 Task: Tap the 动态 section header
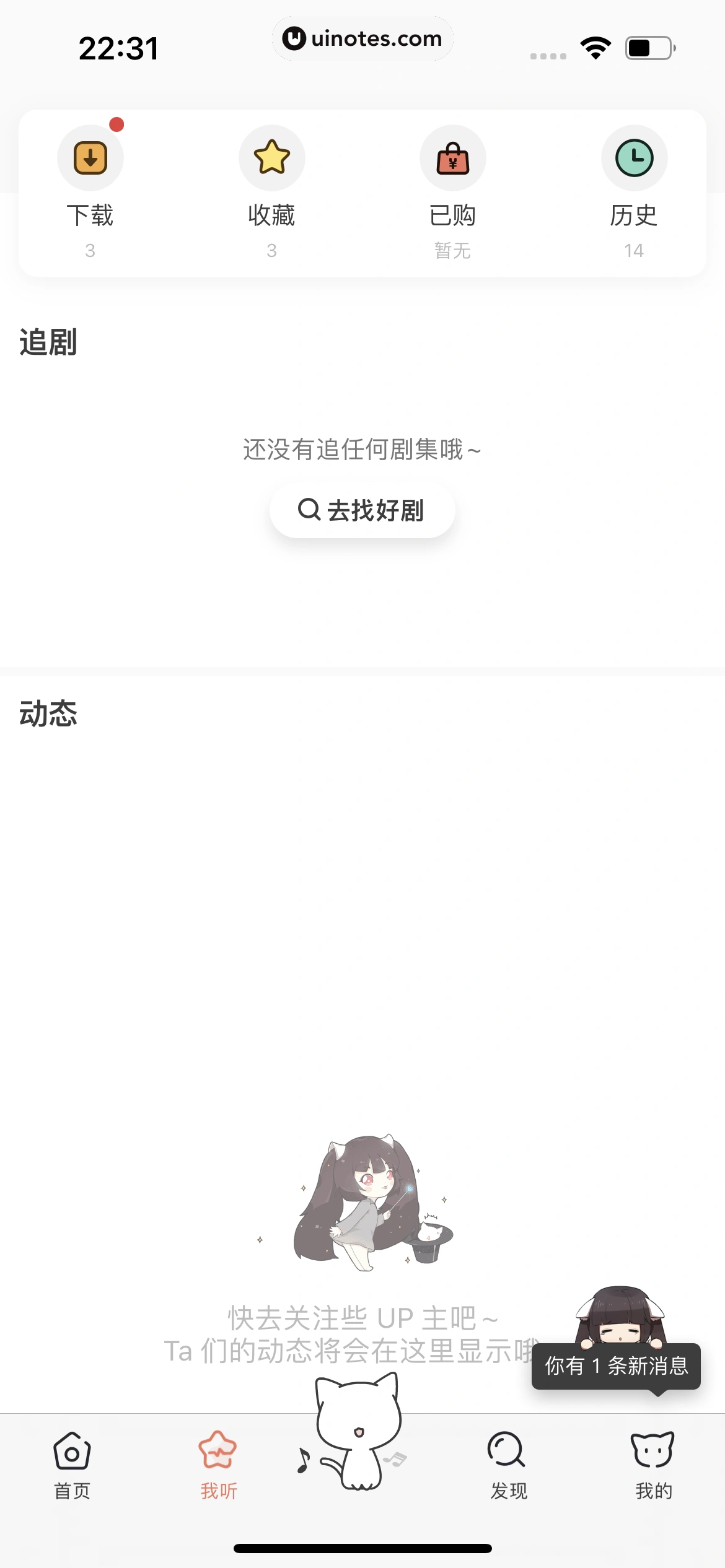(x=48, y=714)
